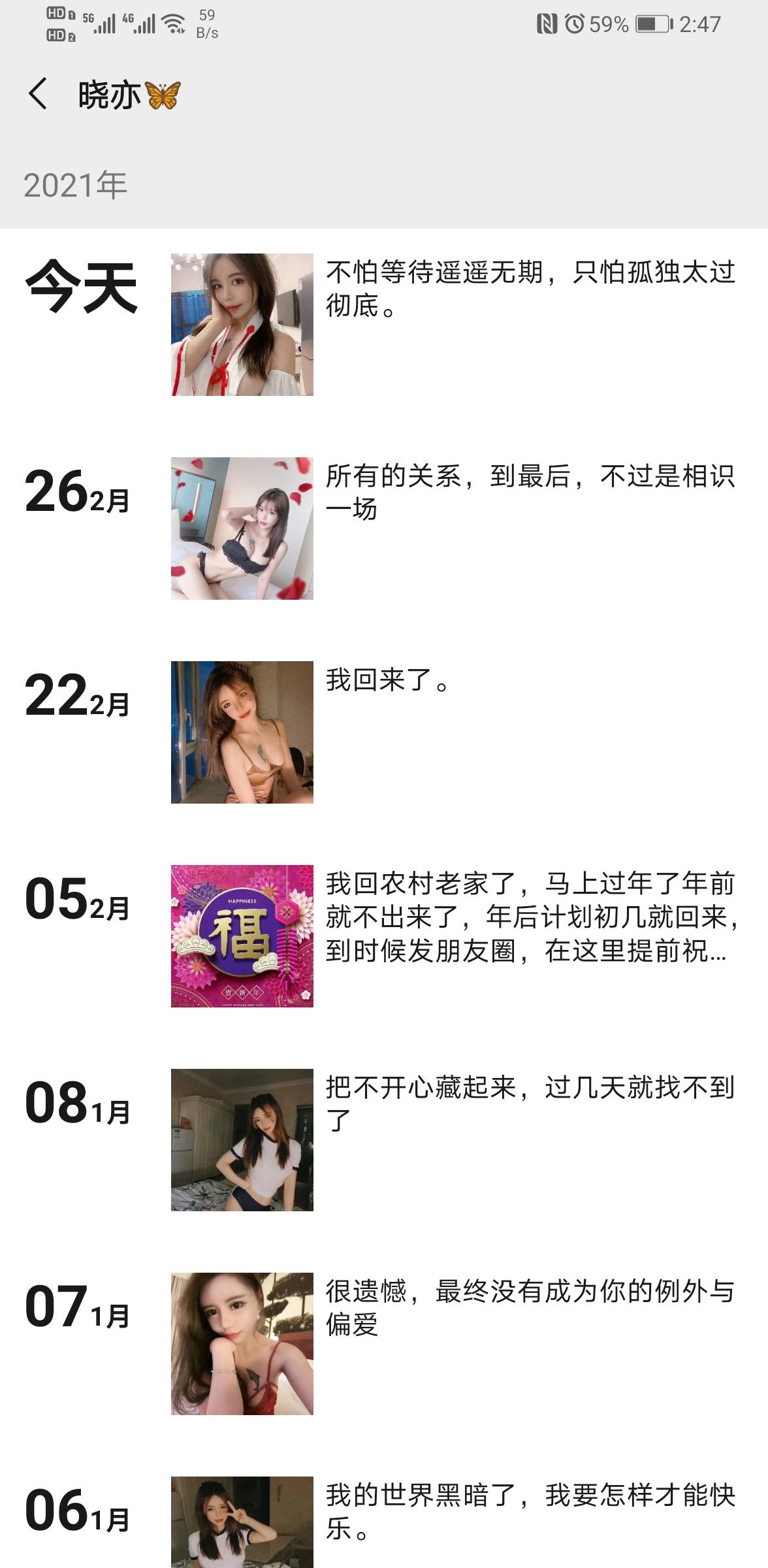
Task: Open the post 所有的关系，到最后，不过是相识一场
Action: point(530,493)
